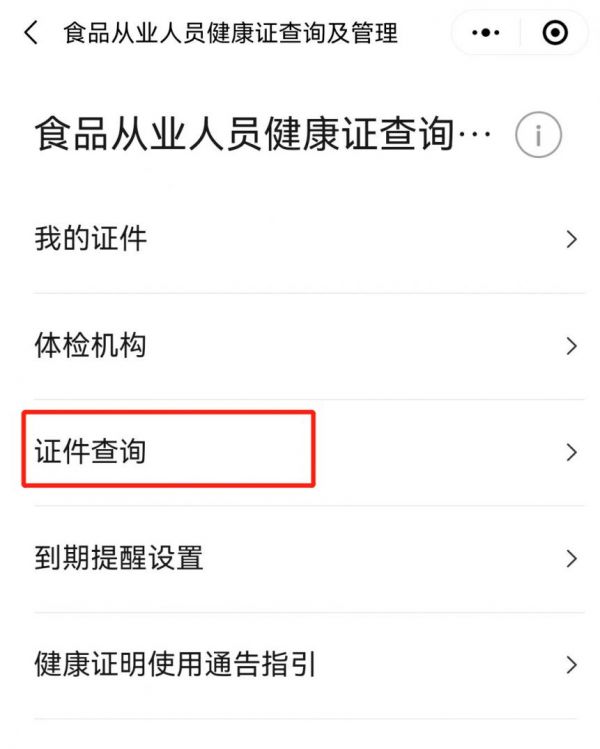Select 证件查询
600x749 pixels.
coord(300,451)
